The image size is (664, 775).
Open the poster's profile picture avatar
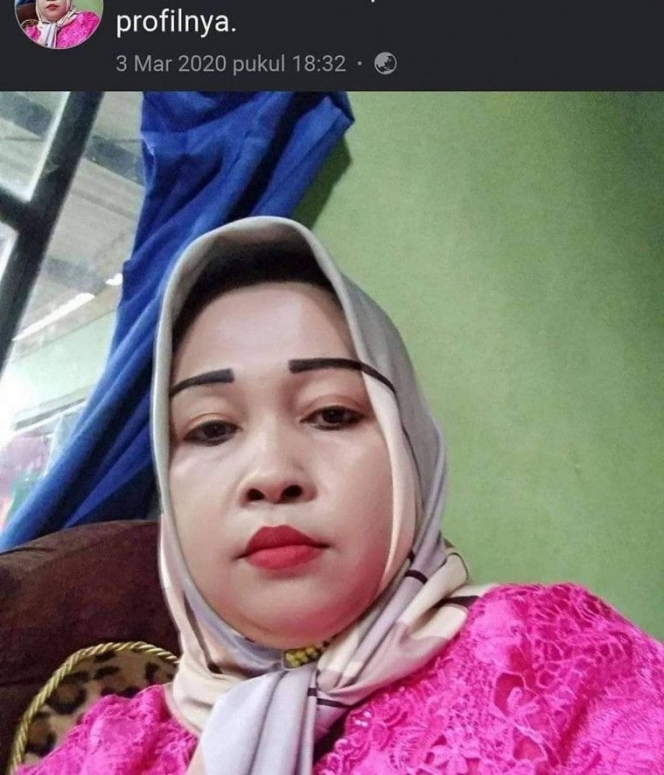click(x=60, y=22)
